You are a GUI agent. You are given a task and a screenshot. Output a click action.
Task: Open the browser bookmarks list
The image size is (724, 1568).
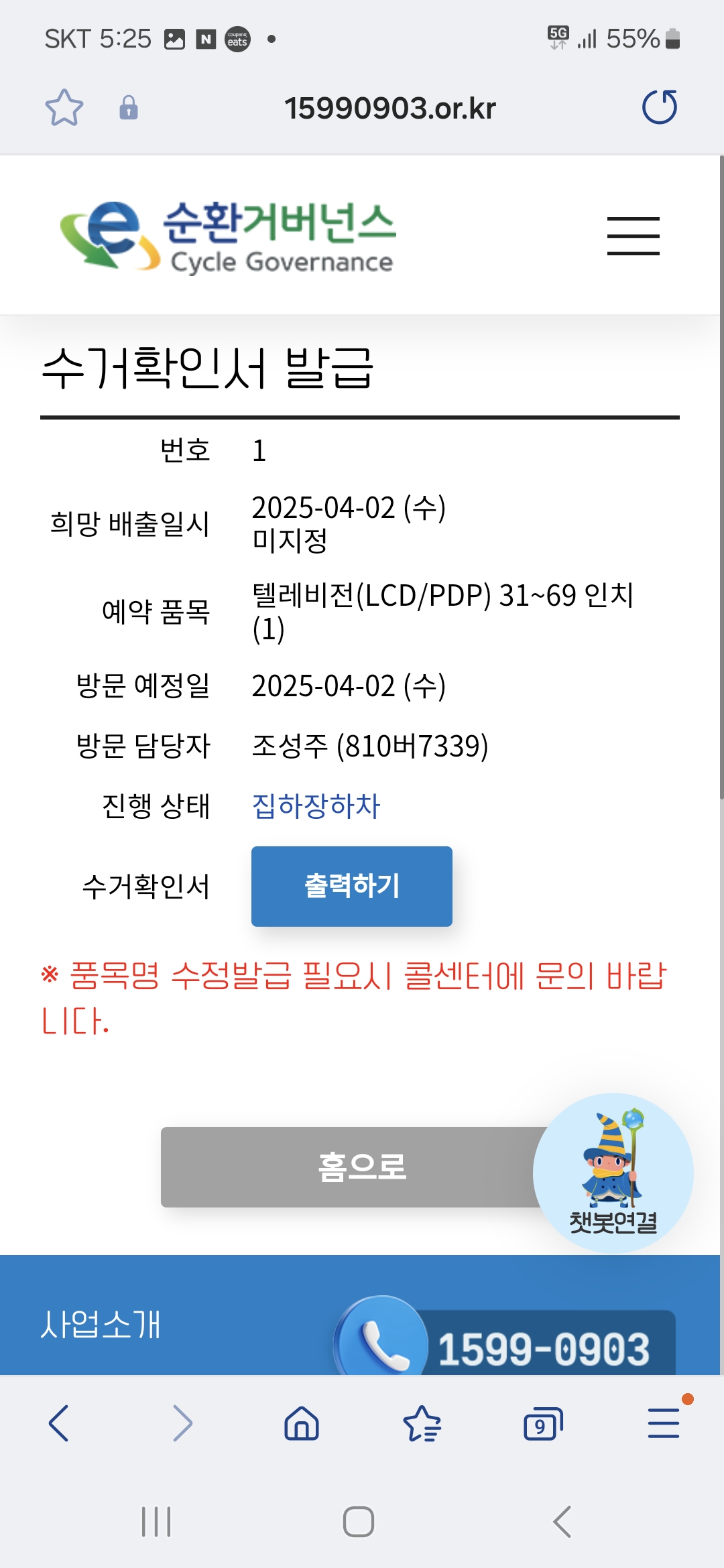[x=422, y=1423]
